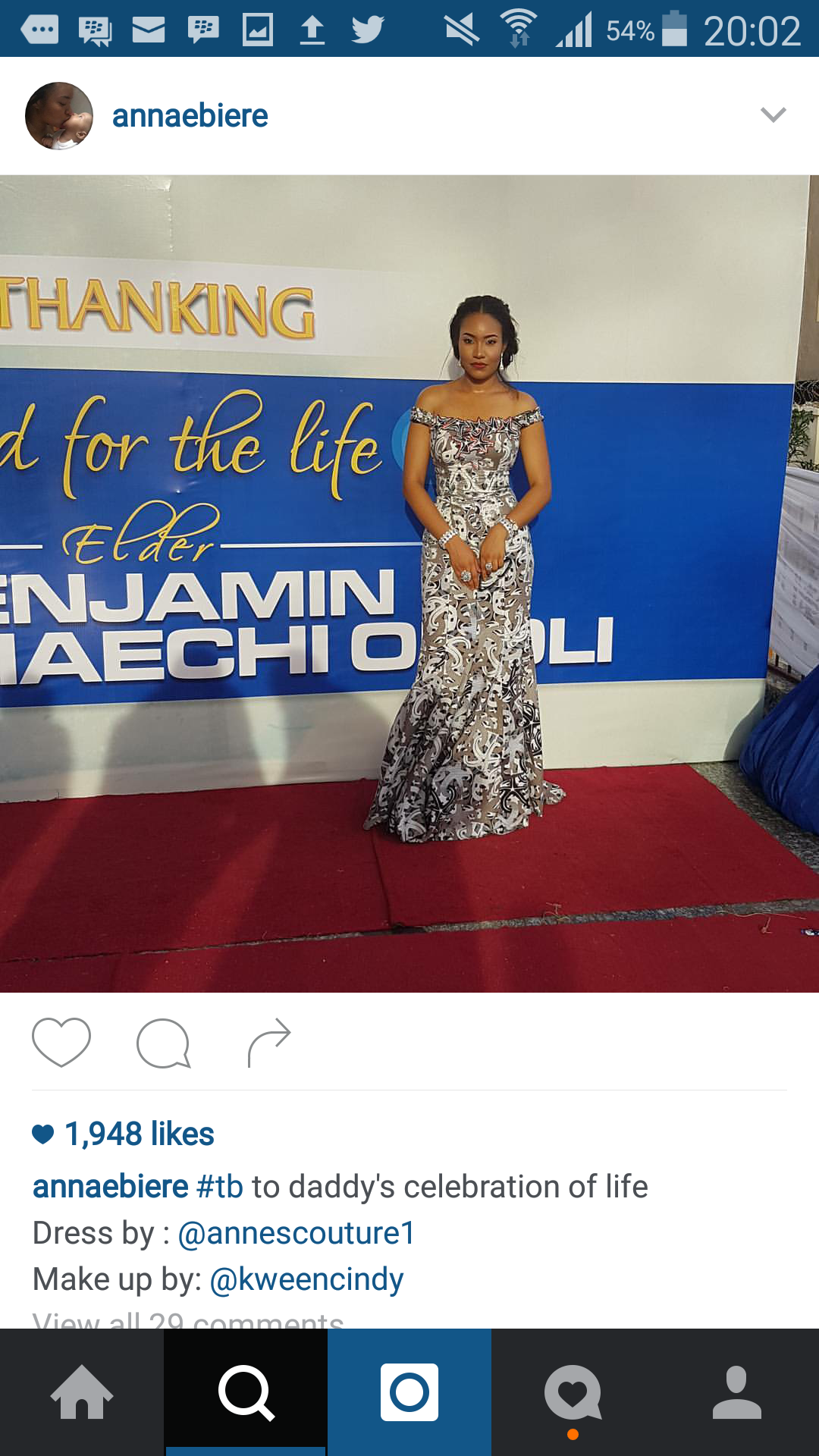The image size is (819, 1456).
Task: Visit the @annescouture1 profile
Action: [x=297, y=1233]
